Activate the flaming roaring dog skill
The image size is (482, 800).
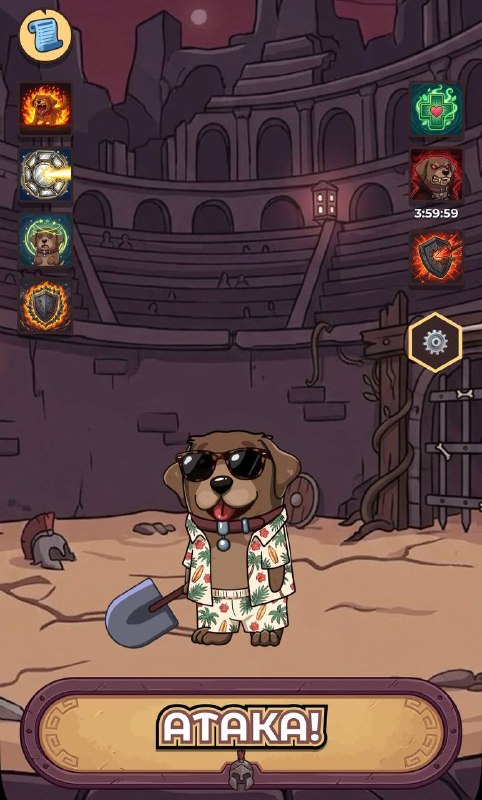tap(45, 108)
